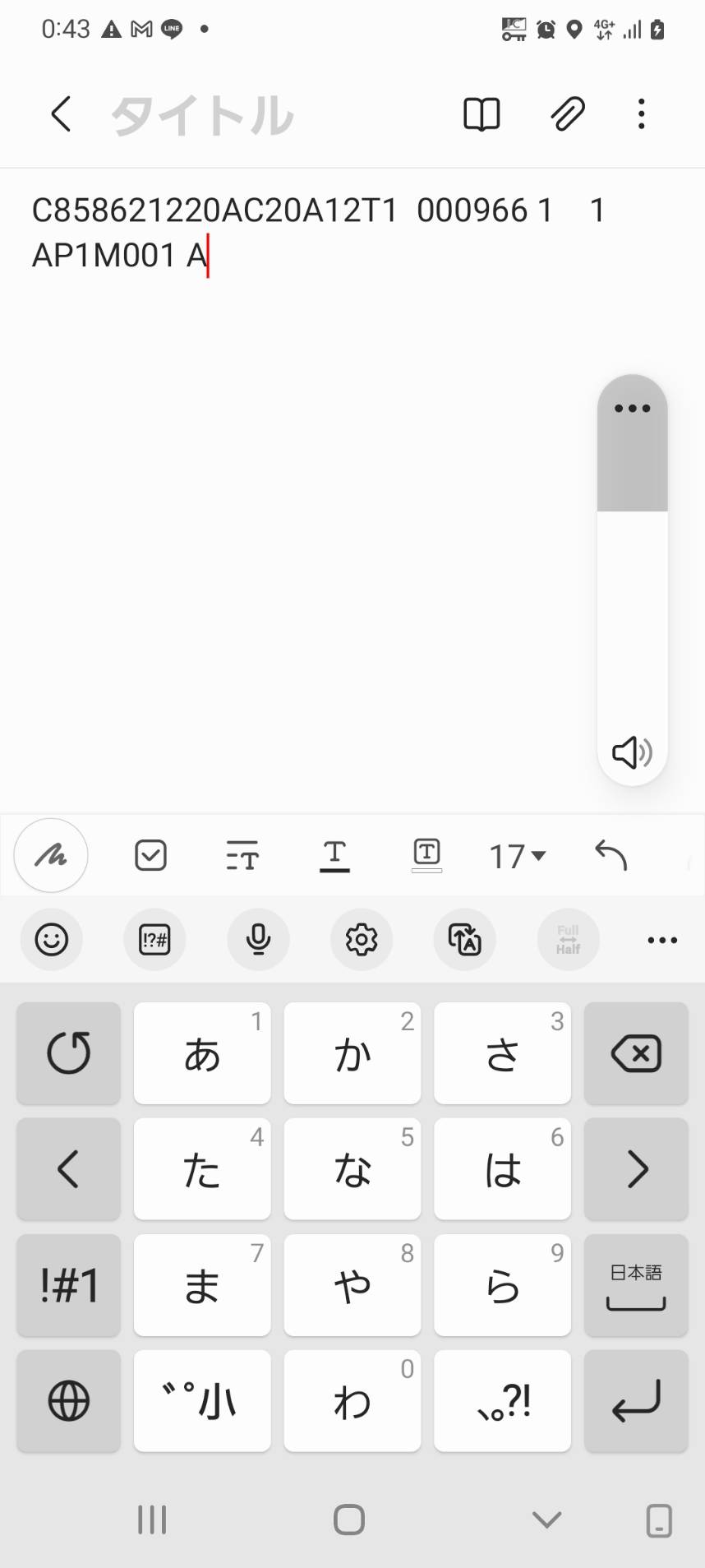Insert a checkbox list item
The image size is (705, 1568).
coord(150,856)
